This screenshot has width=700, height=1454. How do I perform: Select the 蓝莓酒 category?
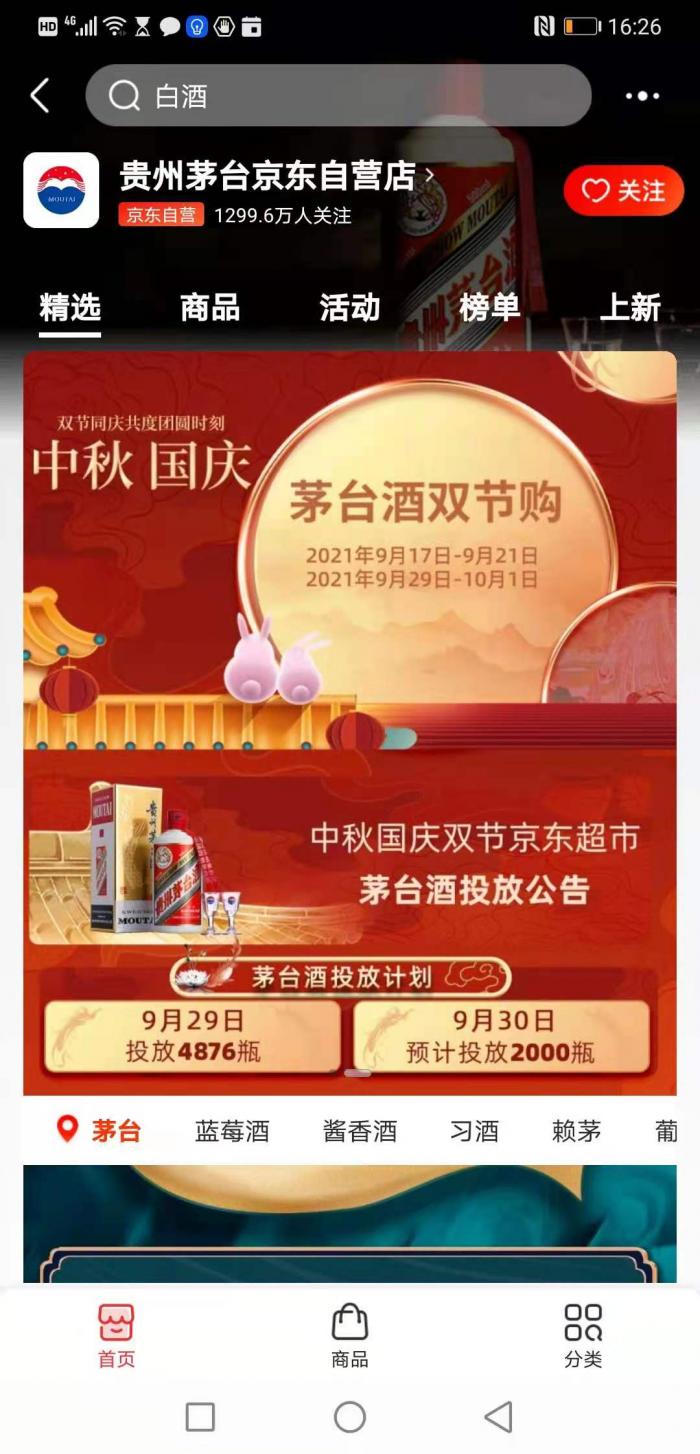click(x=232, y=1131)
